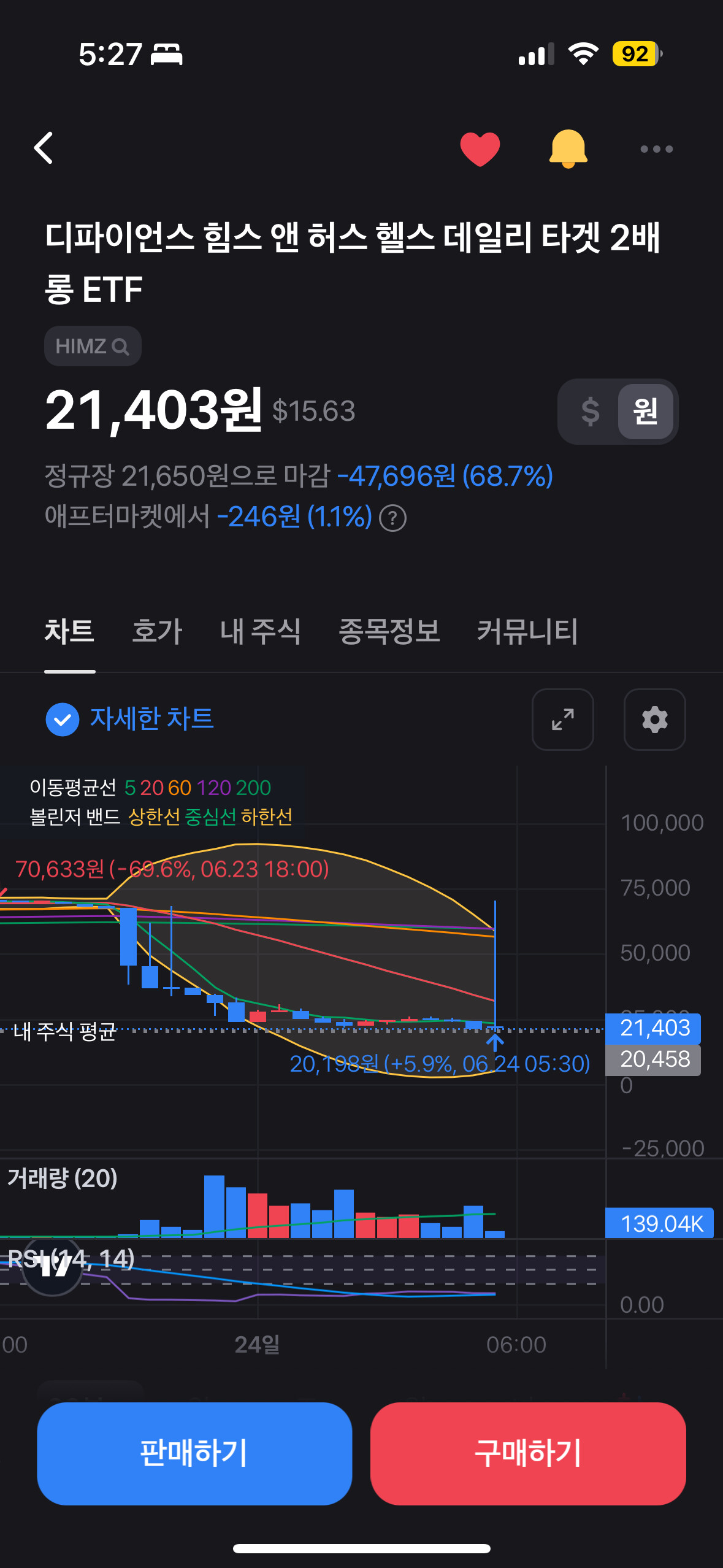Go back using the back arrow
Viewport: 723px width, 1568px height.
pyautogui.click(x=44, y=148)
